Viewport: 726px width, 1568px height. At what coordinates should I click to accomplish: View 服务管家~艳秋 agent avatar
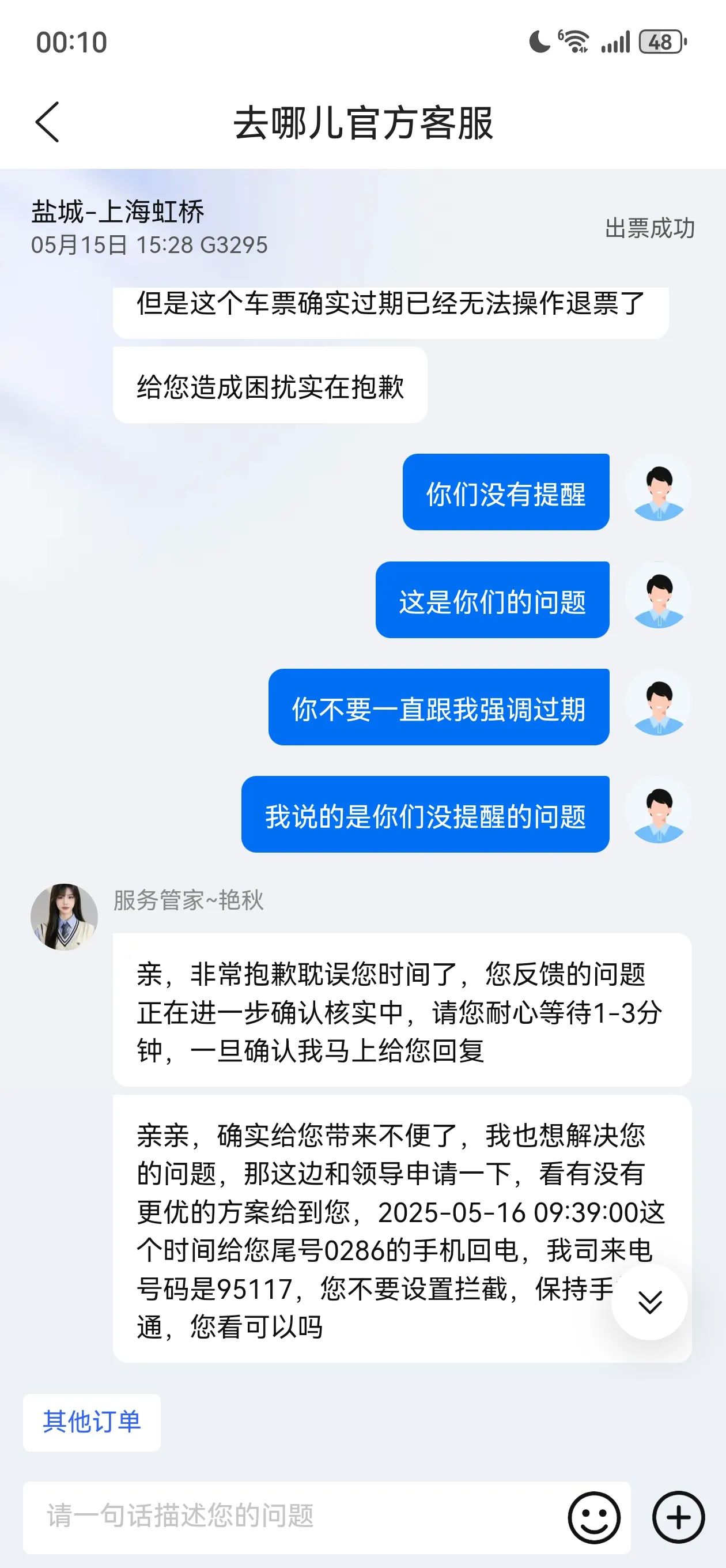pyautogui.click(x=65, y=917)
